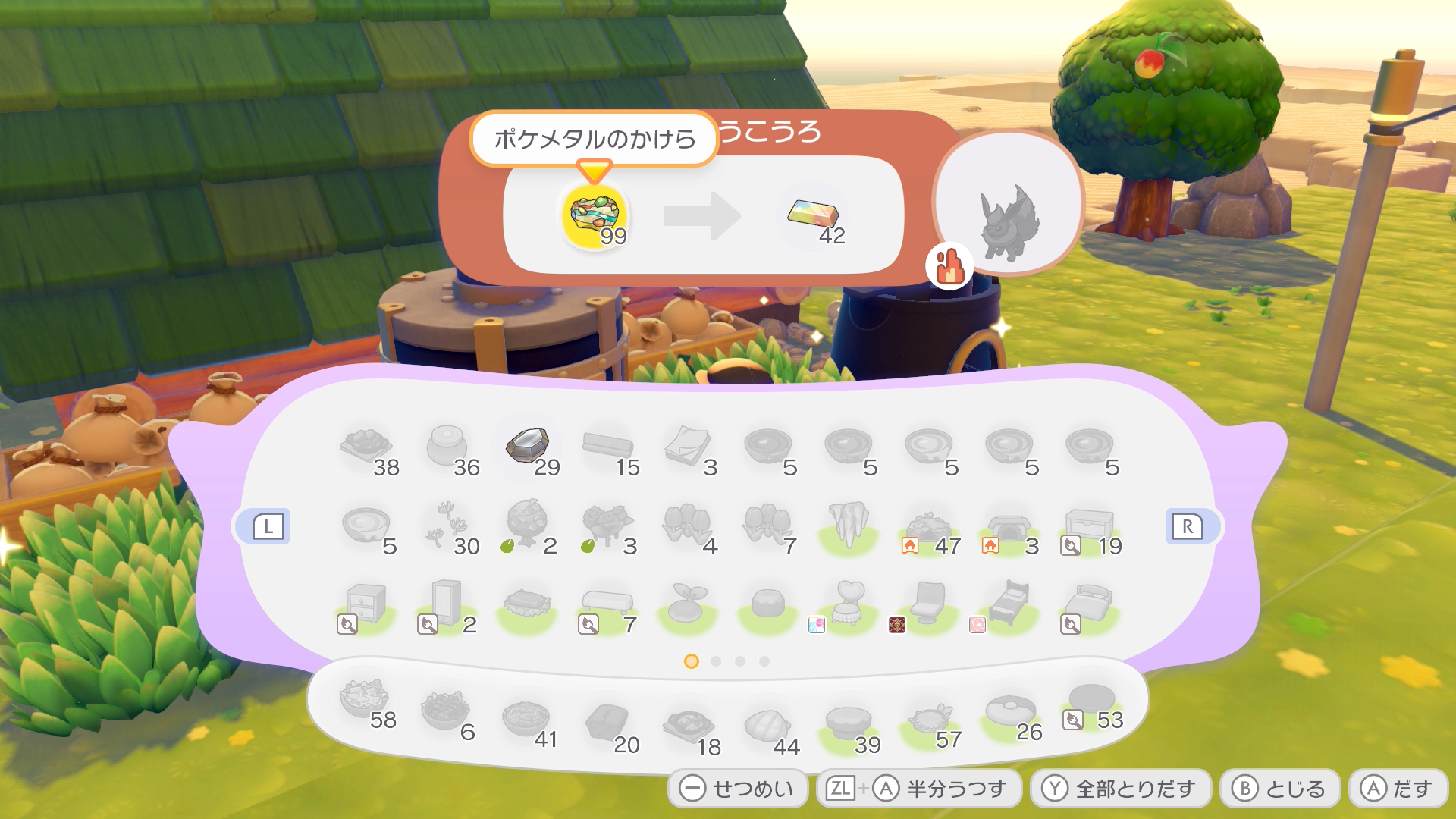
Task: Close the menu with とじる
Action: pos(1279,789)
